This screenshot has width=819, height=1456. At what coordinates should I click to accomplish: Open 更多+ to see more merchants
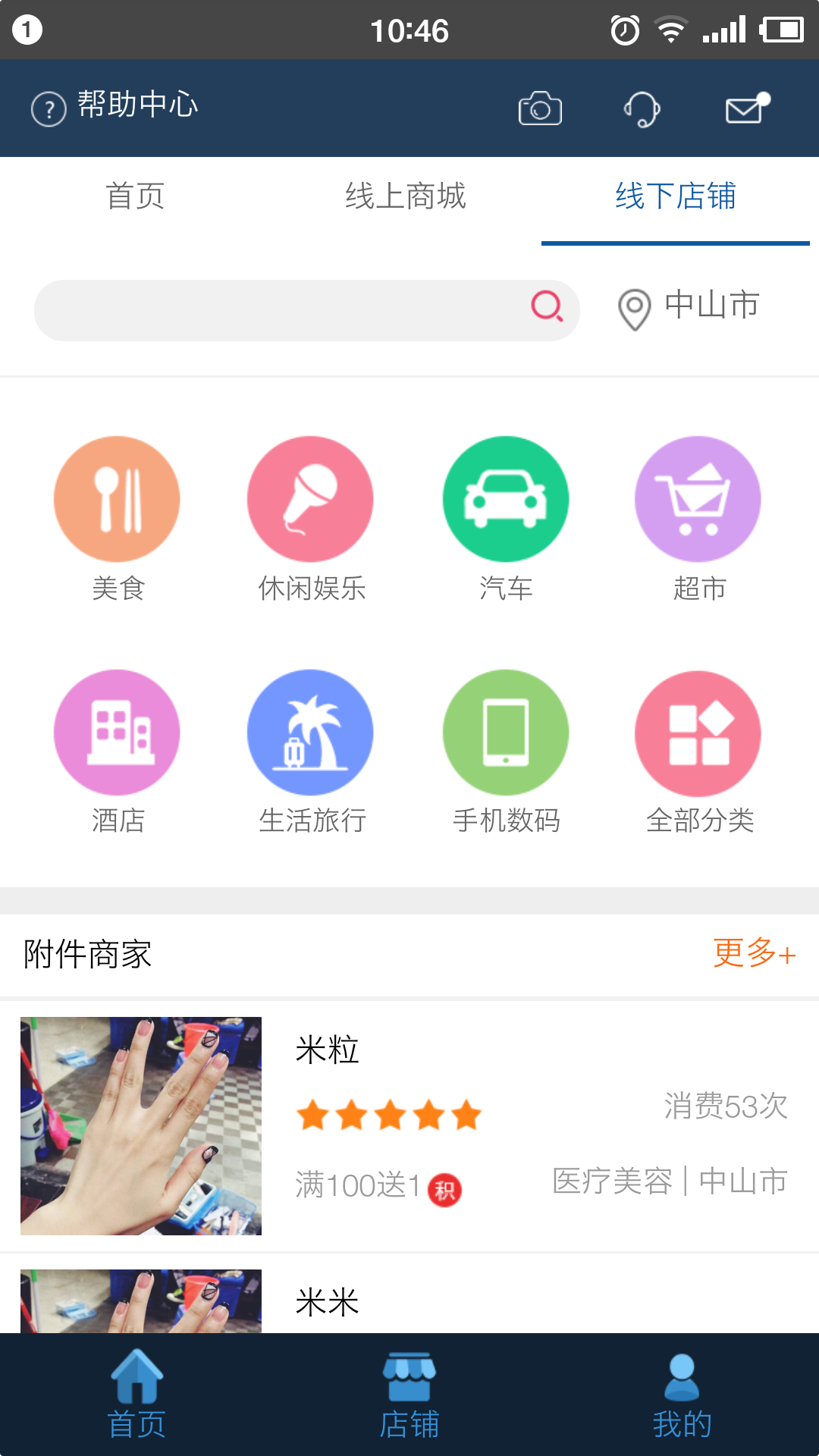click(x=754, y=954)
